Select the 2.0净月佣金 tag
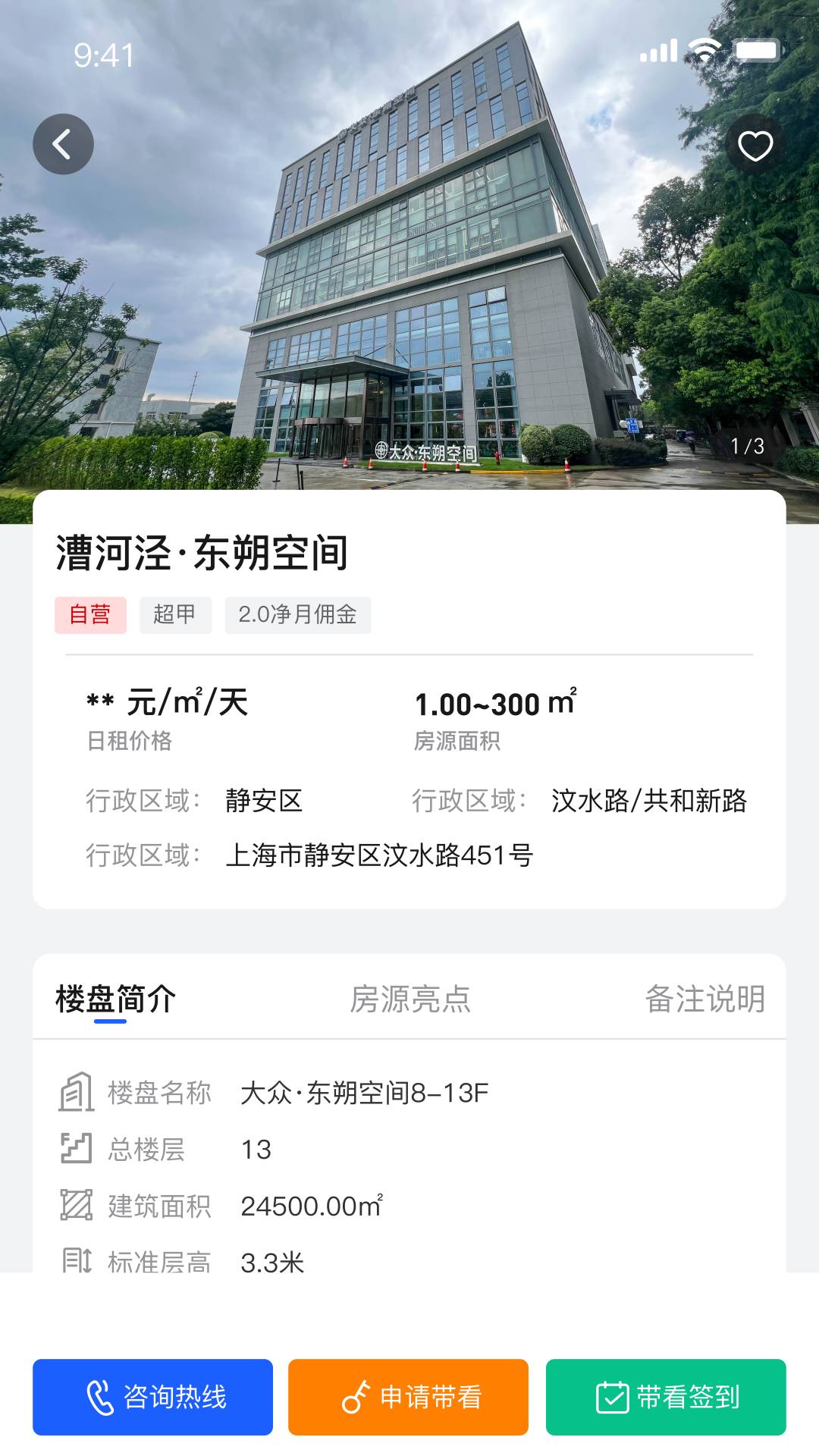819x1456 pixels. (x=297, y=615)
